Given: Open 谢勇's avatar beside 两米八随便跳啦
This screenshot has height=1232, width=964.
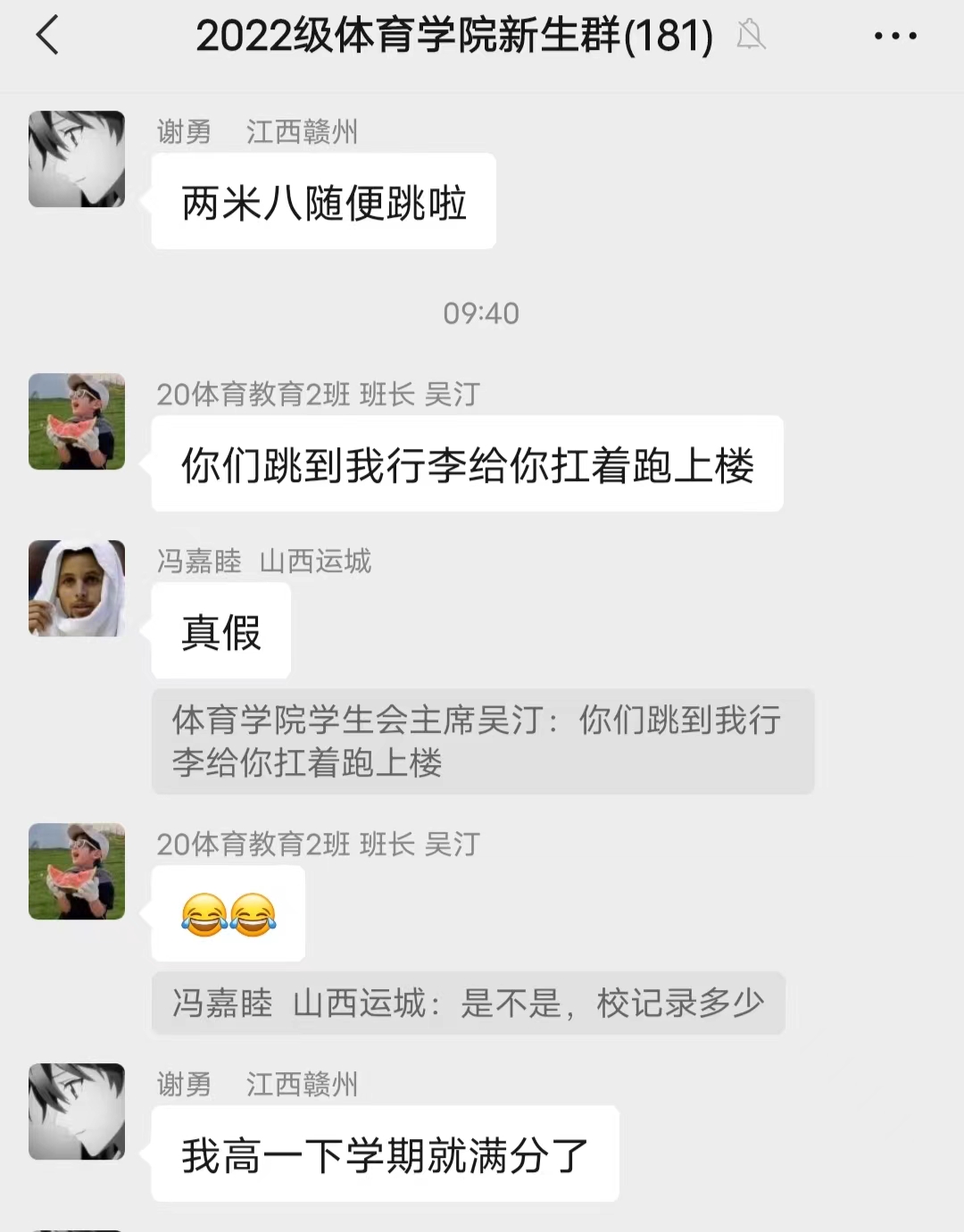Looking at the screenshot, I should [x=77, y=159].
